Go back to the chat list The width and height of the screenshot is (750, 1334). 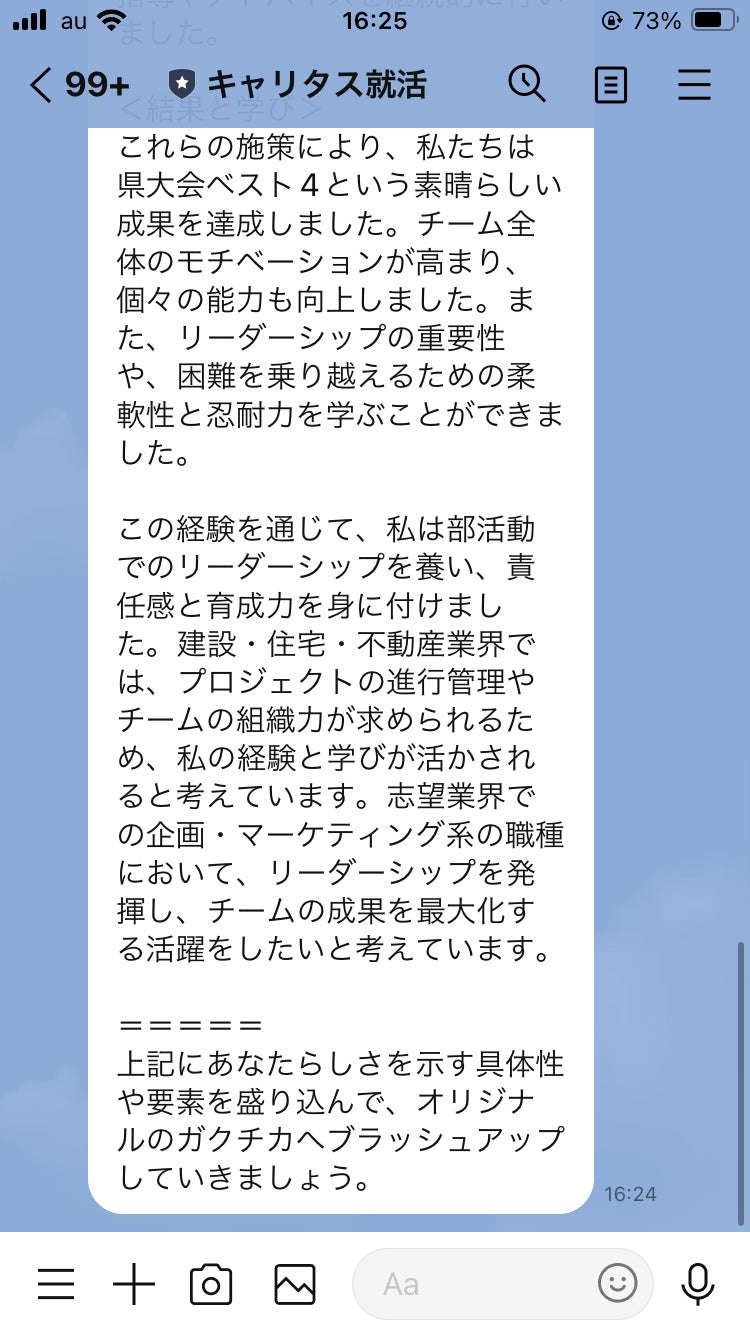pyautogui.click(x=42, y=86)
